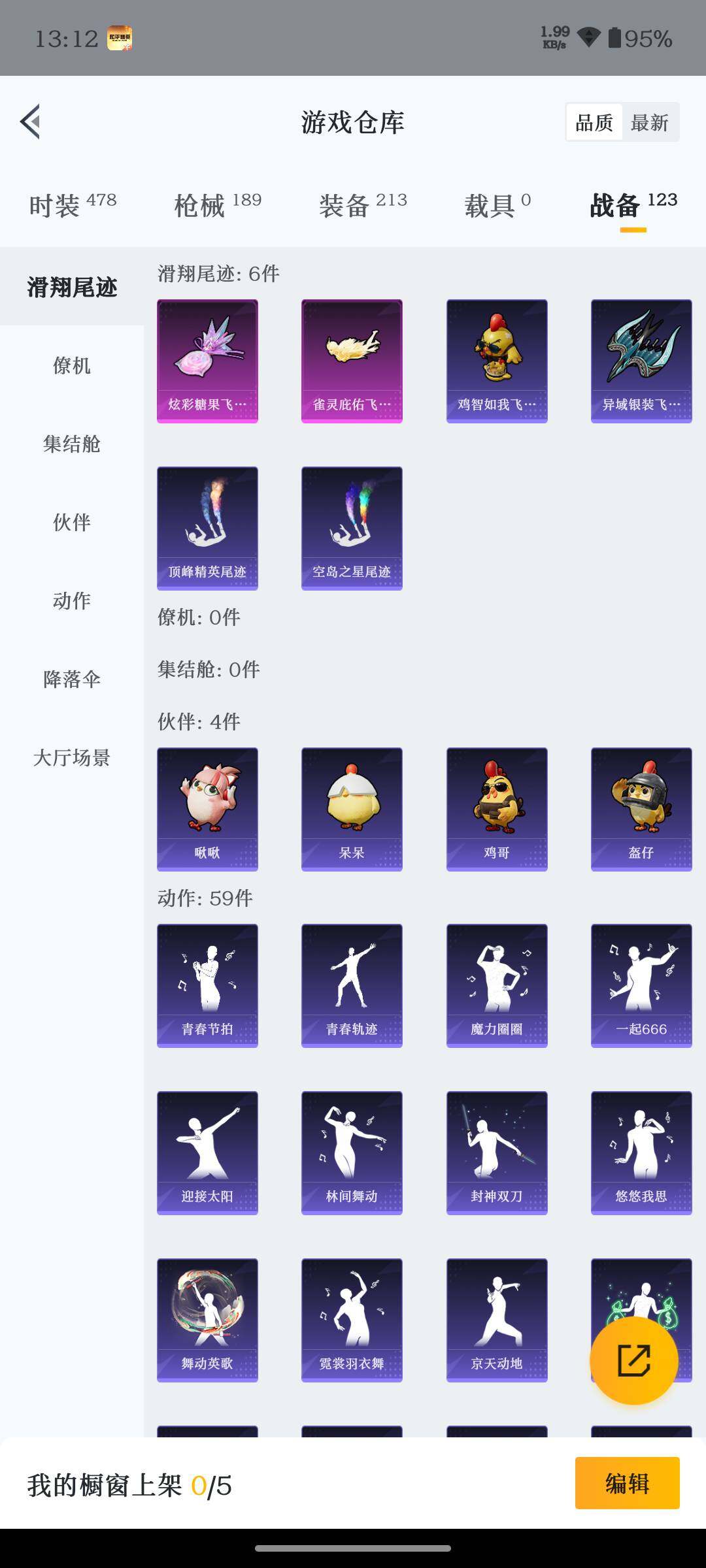Tap the floating share button
The height and width of the screenshot is (1568, 706).
[x=633, y=1360]
